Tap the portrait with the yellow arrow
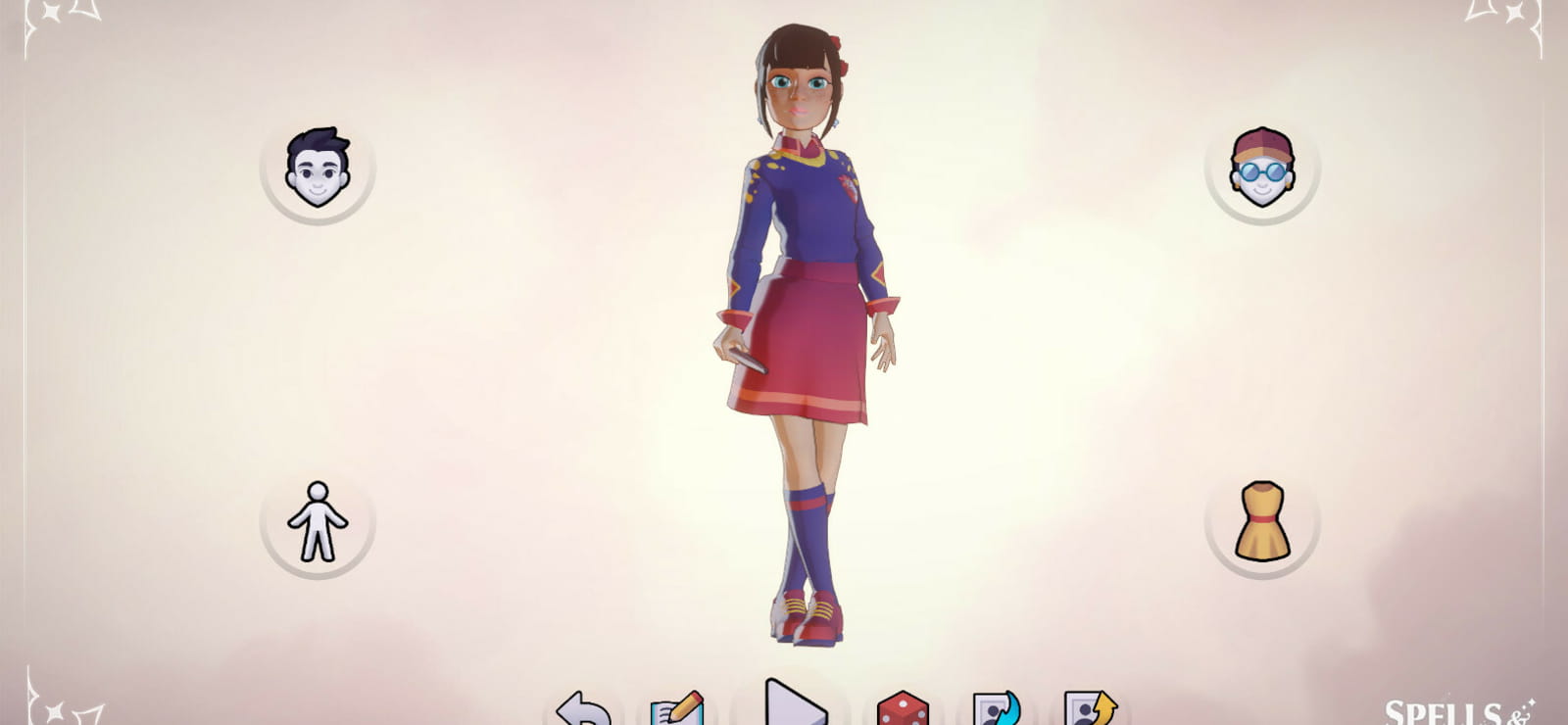The width and height of the screenshot is (1568, 725). (1091, 708)
